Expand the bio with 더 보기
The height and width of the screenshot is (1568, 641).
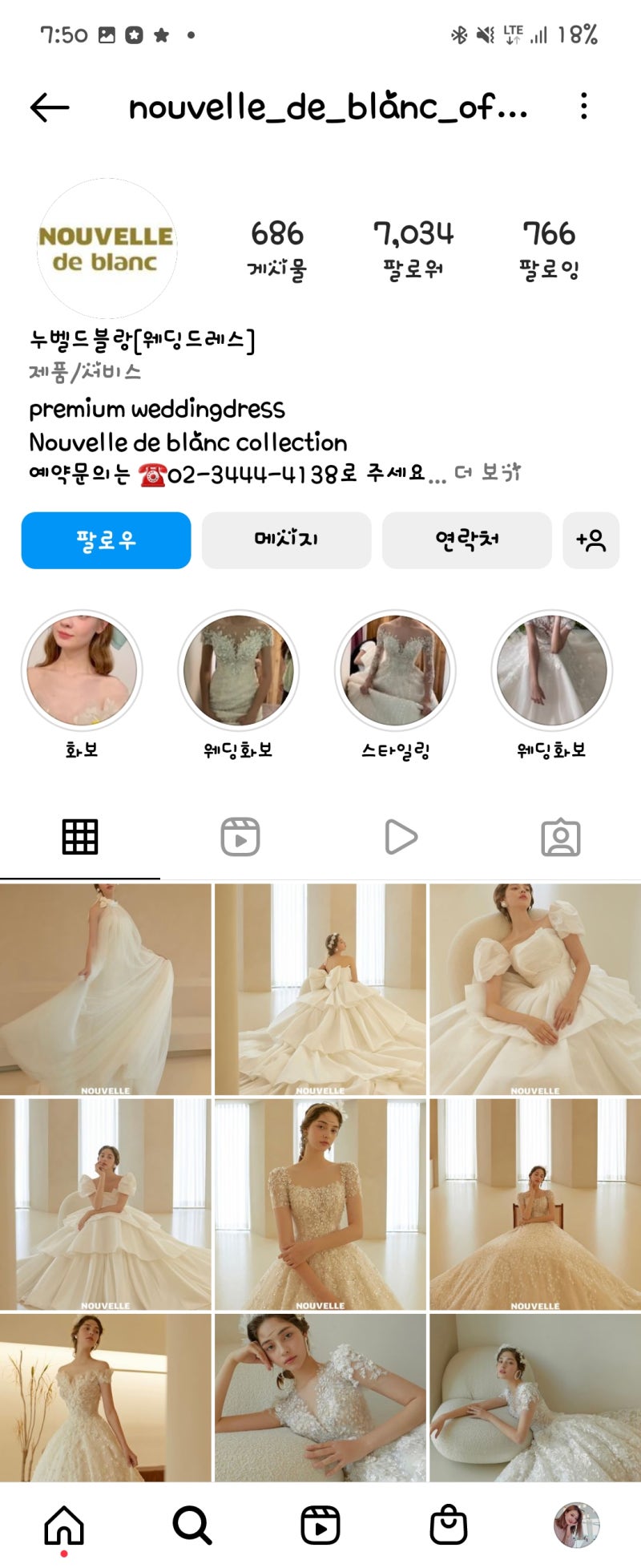(x=487, y=473)
